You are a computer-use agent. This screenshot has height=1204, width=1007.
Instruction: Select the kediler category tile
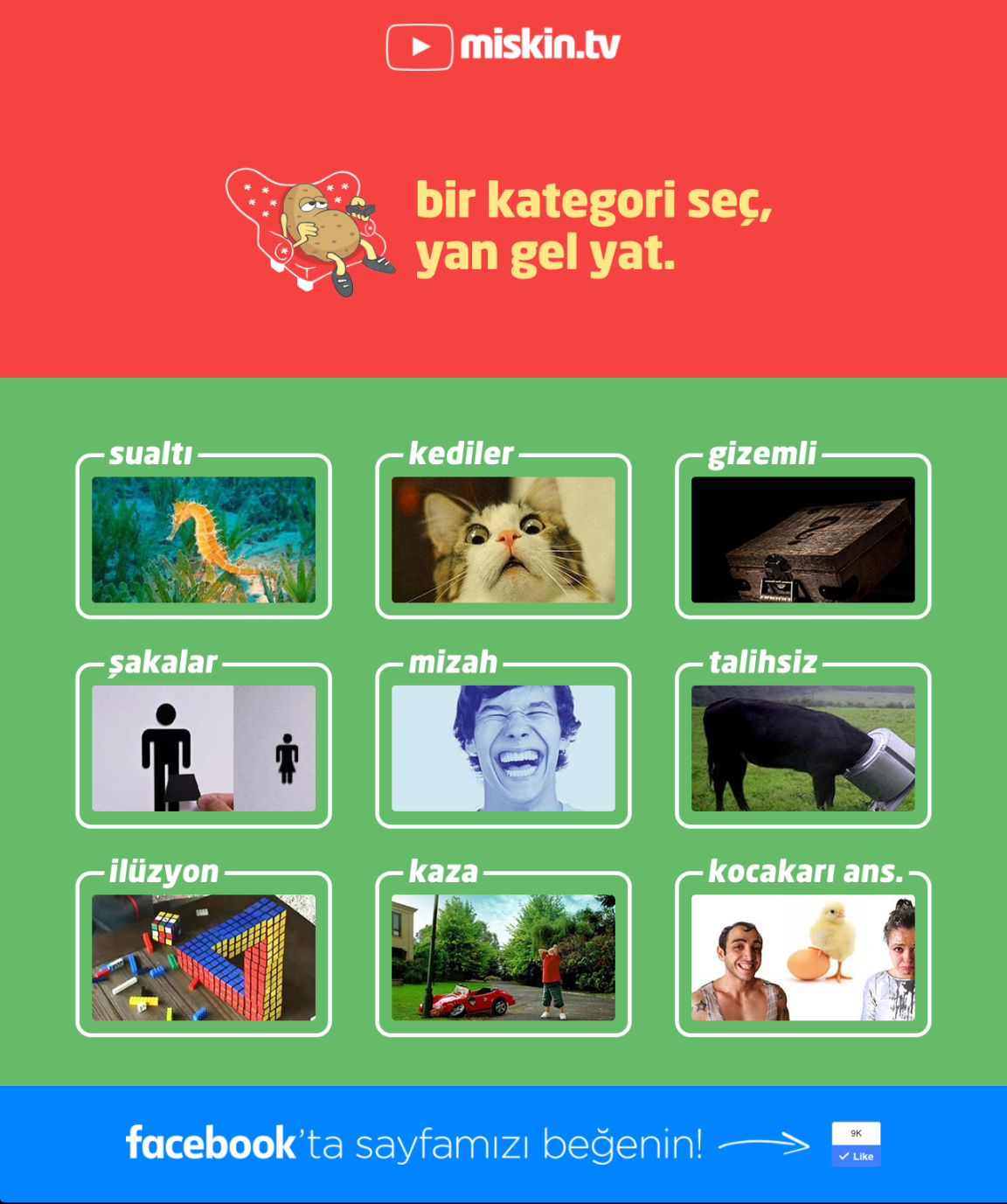tap(503, 539)
